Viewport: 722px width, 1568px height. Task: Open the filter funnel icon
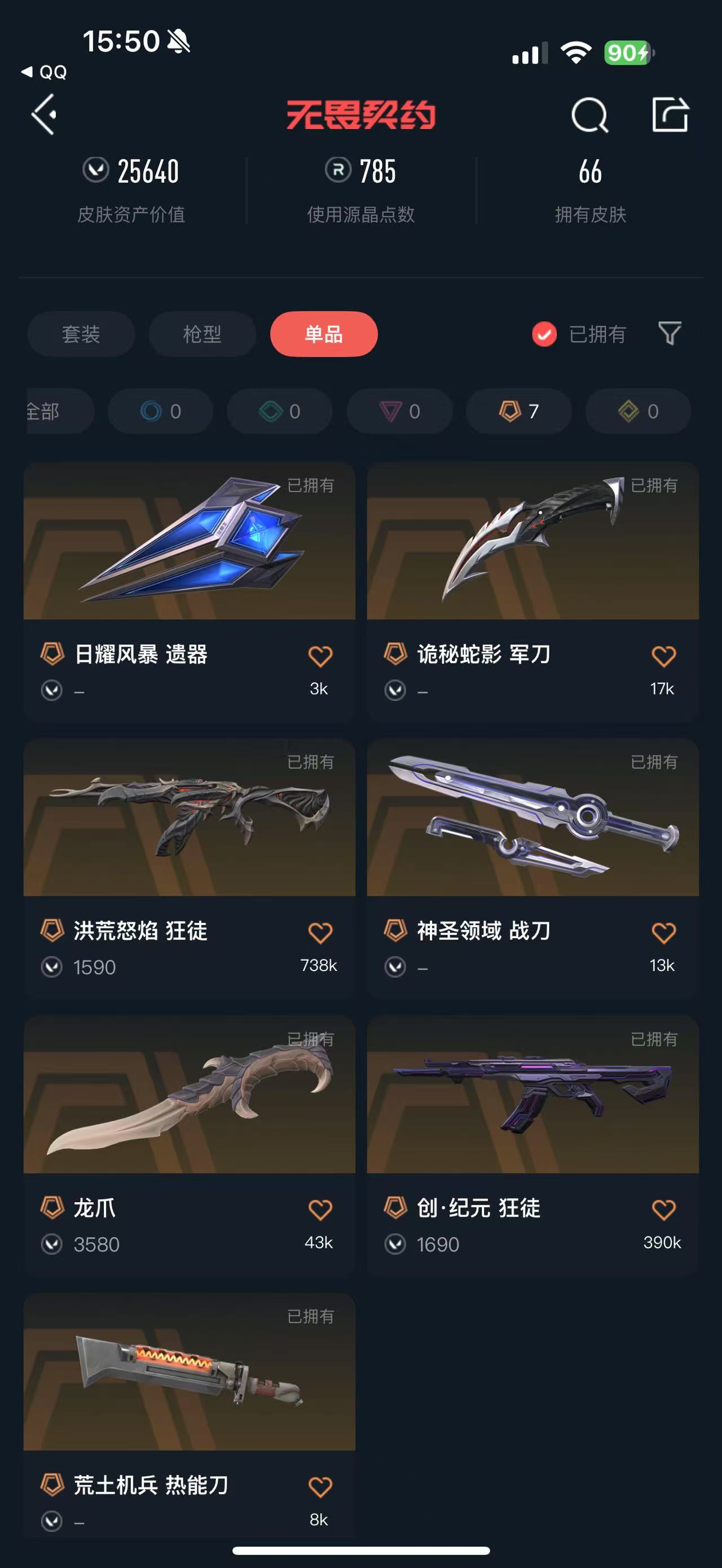(670, 334)
